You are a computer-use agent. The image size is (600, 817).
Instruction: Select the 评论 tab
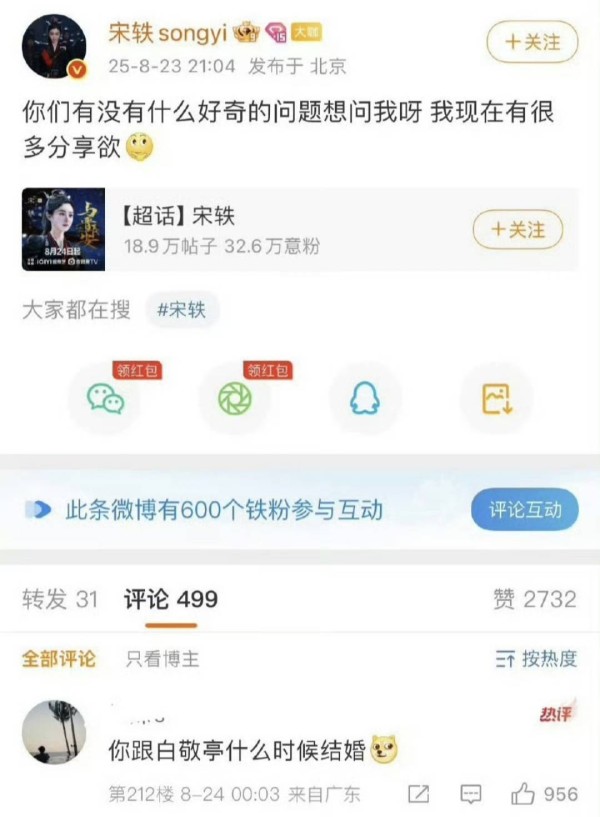coord(171,599)
